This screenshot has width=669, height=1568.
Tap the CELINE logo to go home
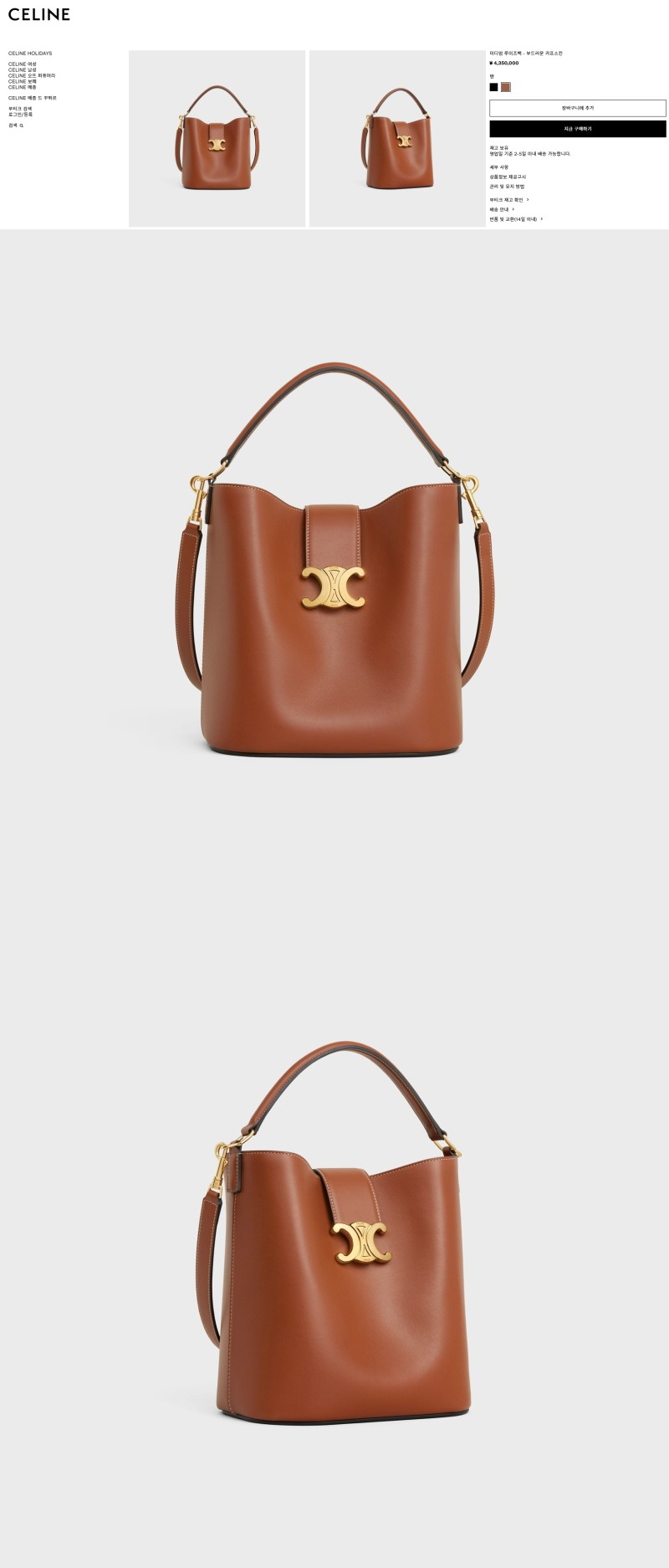39,14
